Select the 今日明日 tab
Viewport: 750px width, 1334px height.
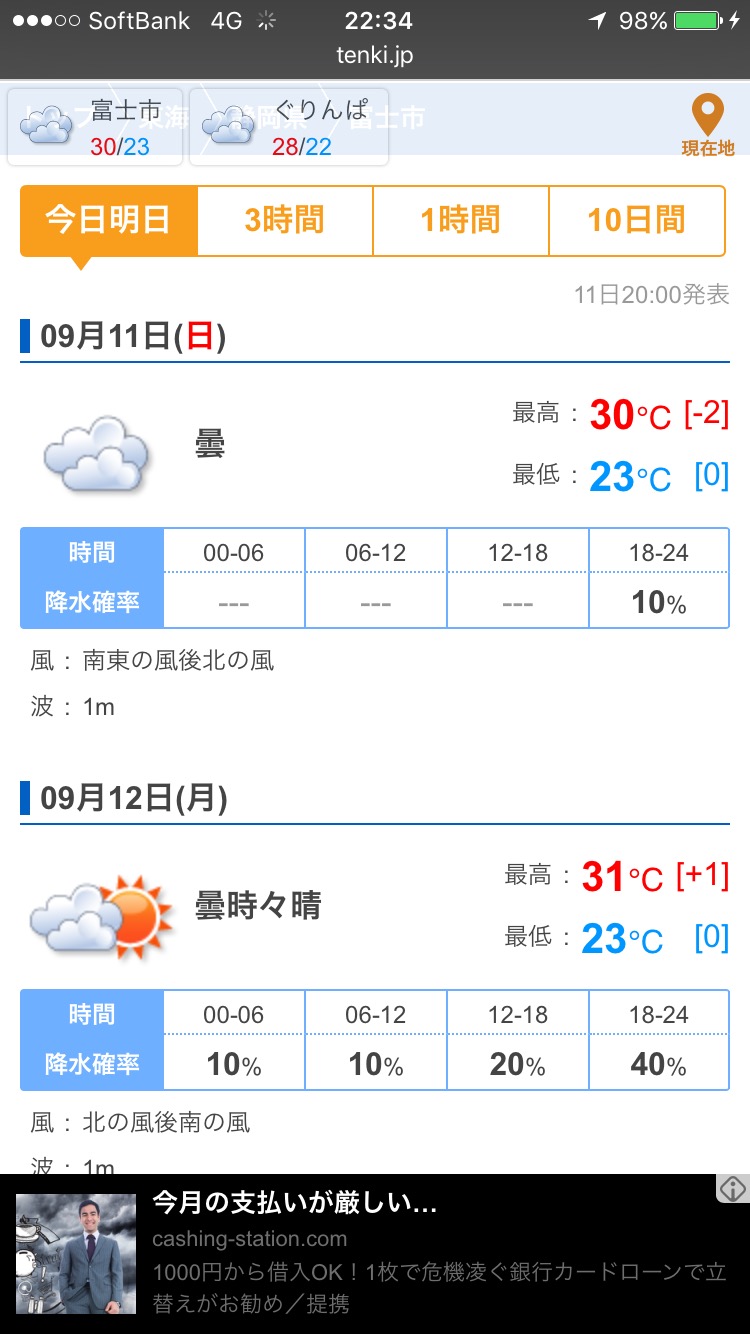pos(109,220)
